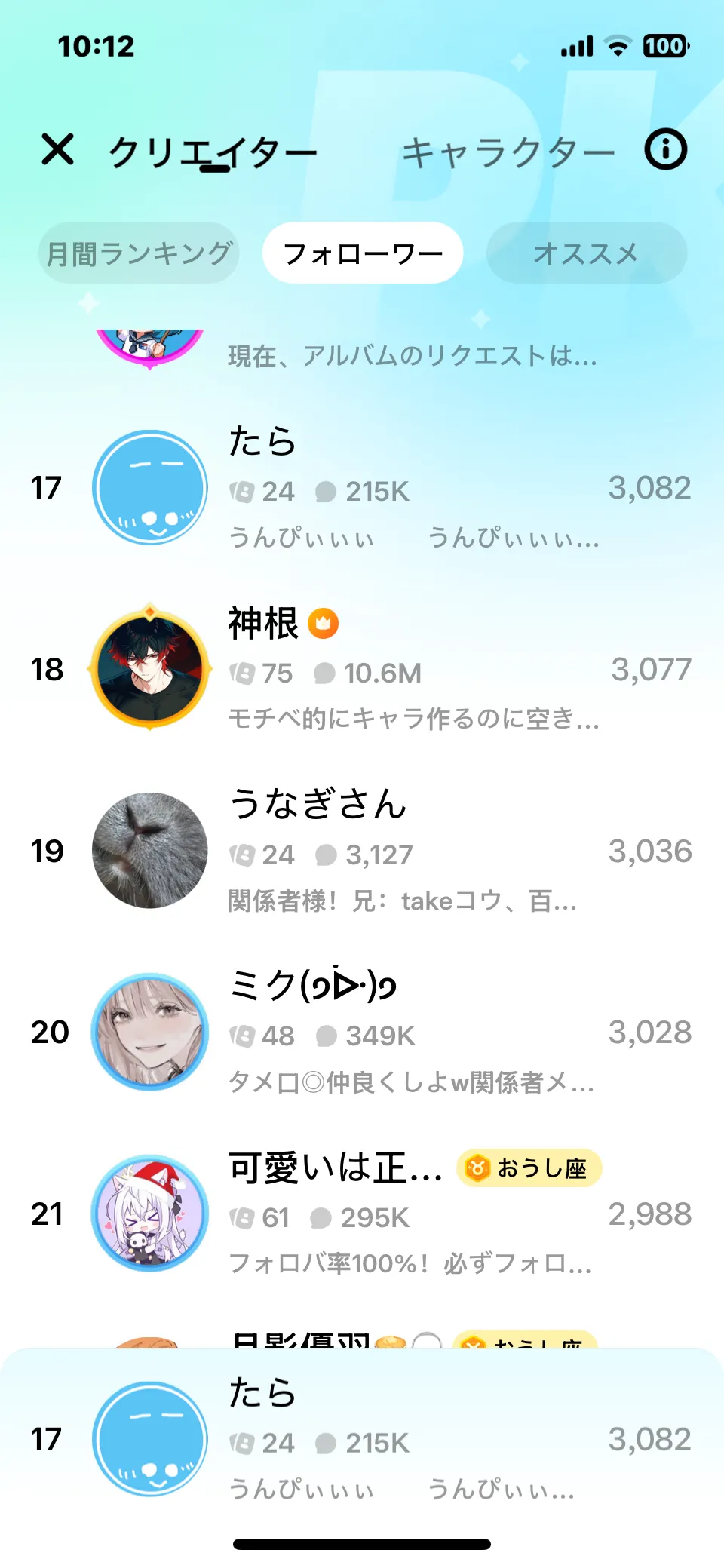Select the フォロワー ranking filter
Viewport: 724px width, 1568px height.
pos(363,253)
